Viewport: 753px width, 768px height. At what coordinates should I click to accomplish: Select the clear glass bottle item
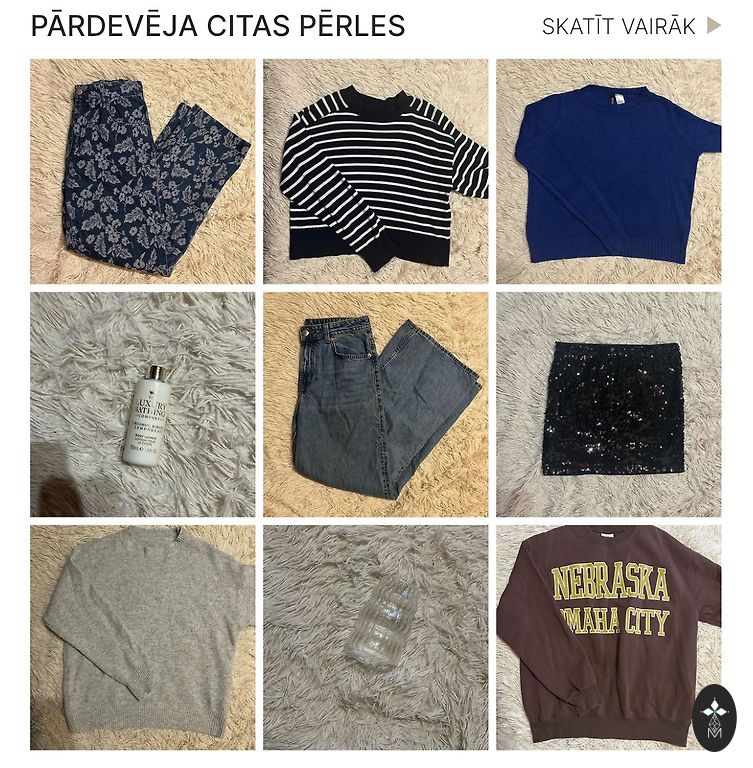tap(376, 637)
